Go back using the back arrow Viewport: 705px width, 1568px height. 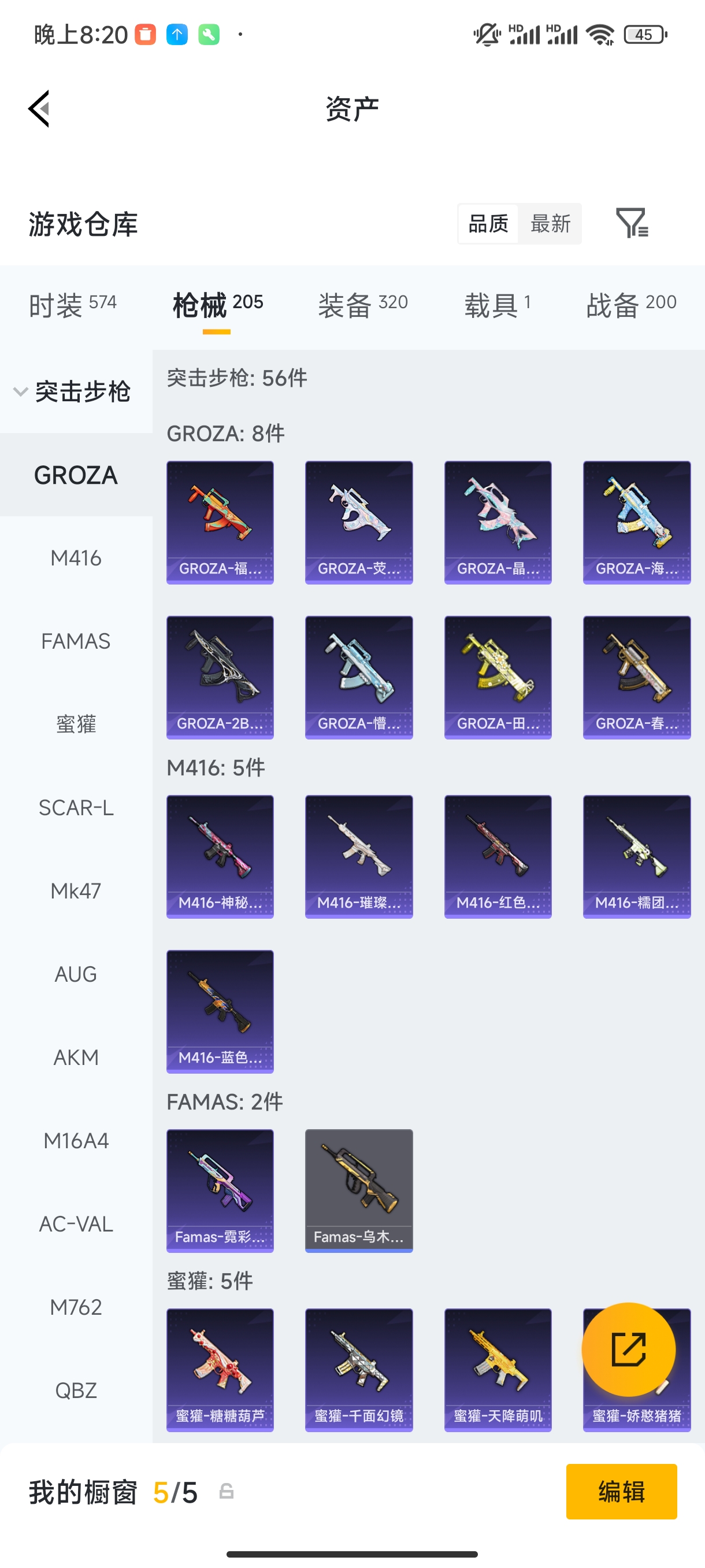pyautogui.click(x=39, y=109)
